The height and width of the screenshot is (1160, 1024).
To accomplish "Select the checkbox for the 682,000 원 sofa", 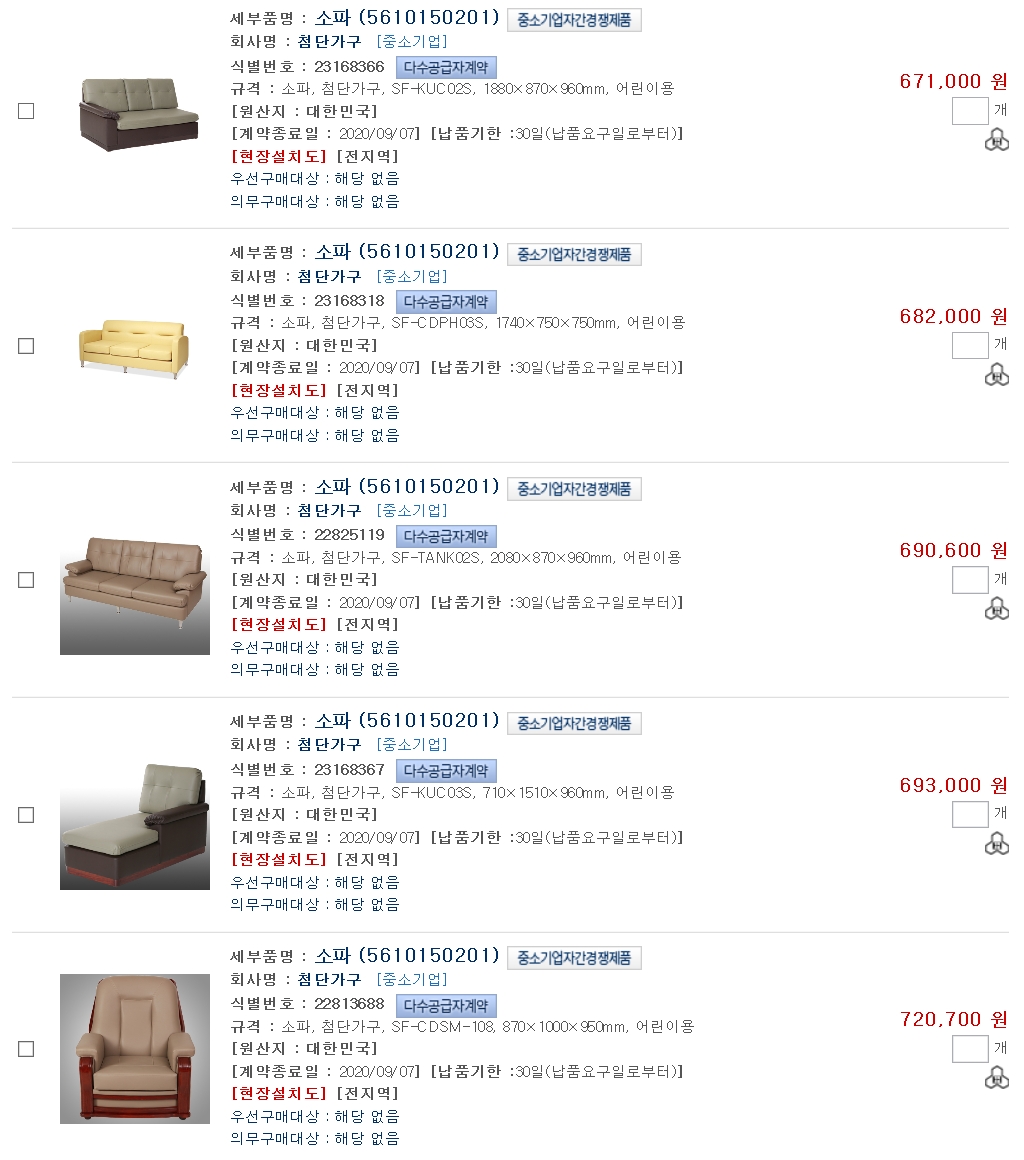I will click(x=26, y=346).
